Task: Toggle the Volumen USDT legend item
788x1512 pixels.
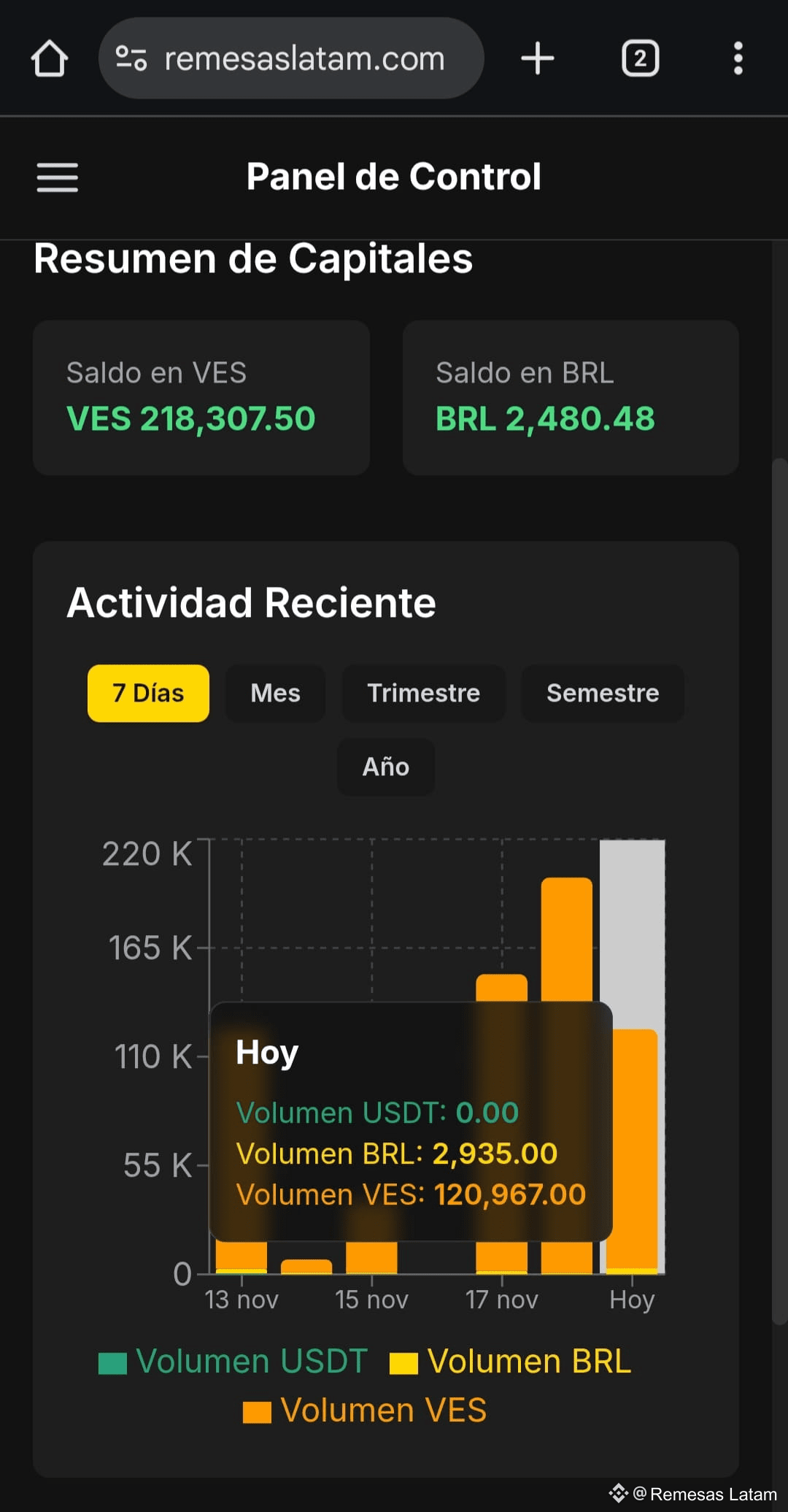Action: point(233,1362)
